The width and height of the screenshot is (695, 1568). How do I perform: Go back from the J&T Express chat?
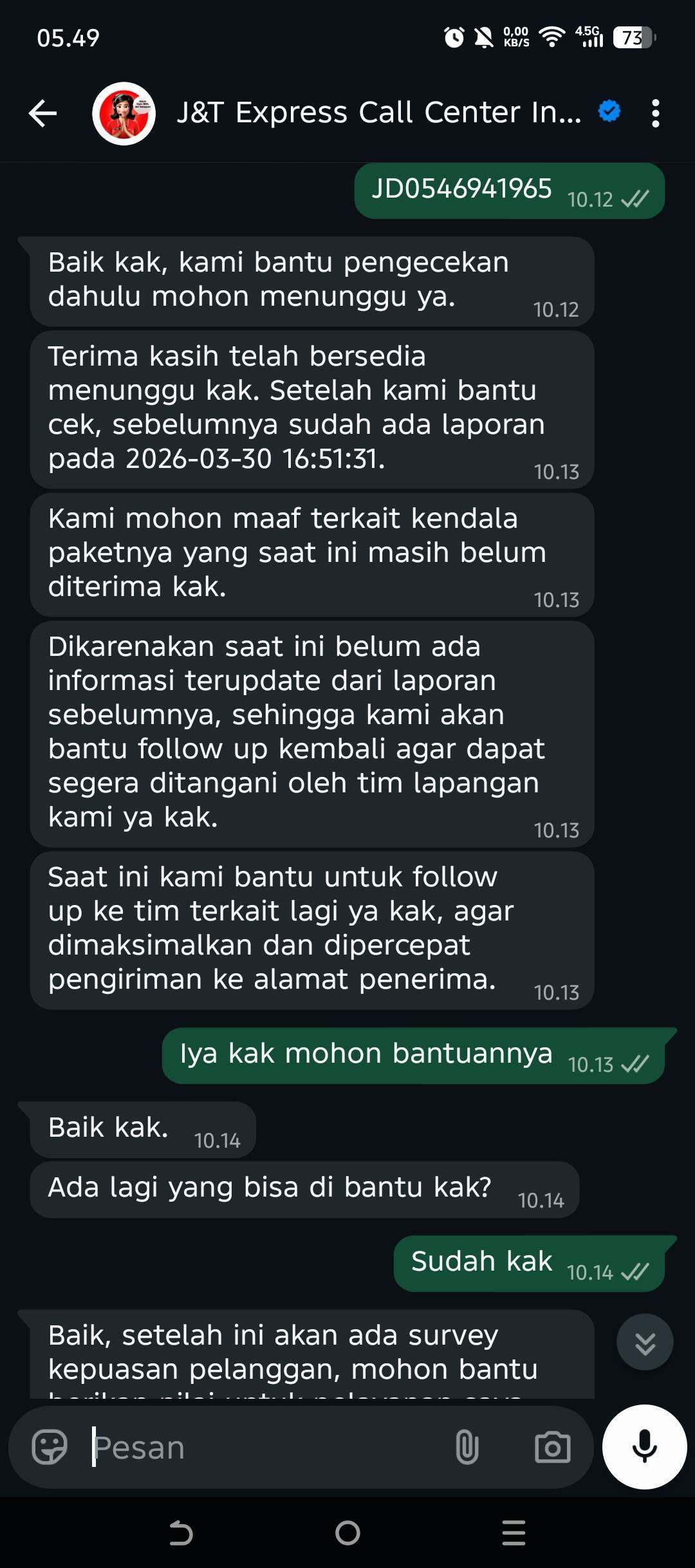[43, 114]
